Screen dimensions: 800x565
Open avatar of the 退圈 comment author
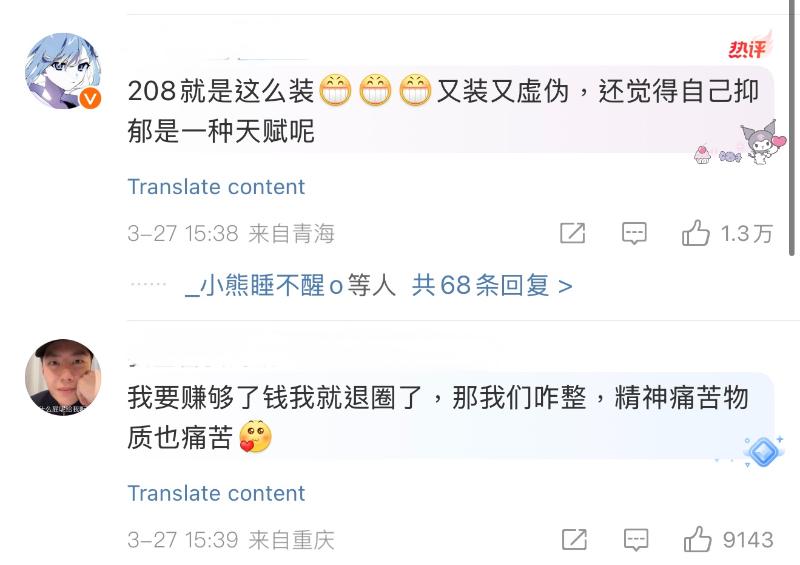point(62,377)
